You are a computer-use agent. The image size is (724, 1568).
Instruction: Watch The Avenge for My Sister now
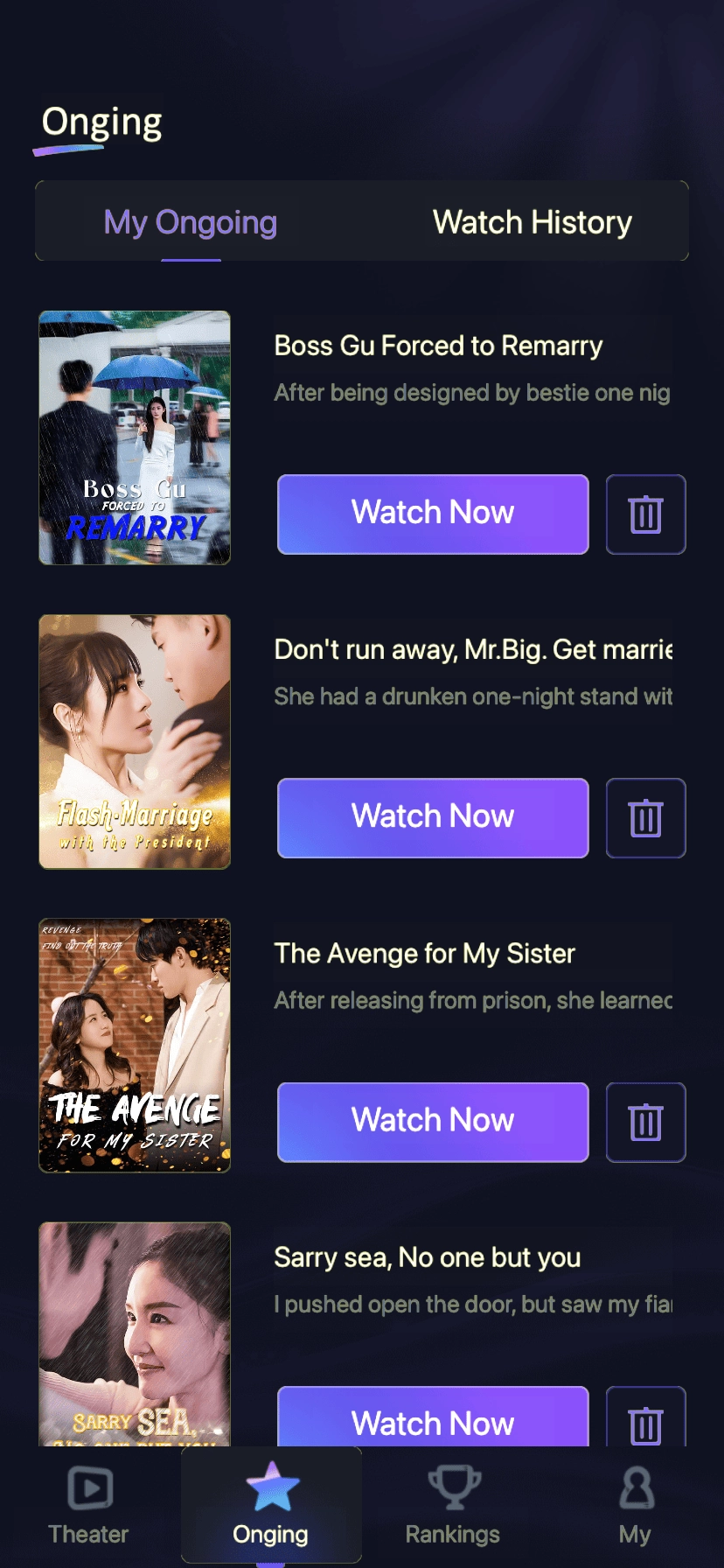(433, 1122)
